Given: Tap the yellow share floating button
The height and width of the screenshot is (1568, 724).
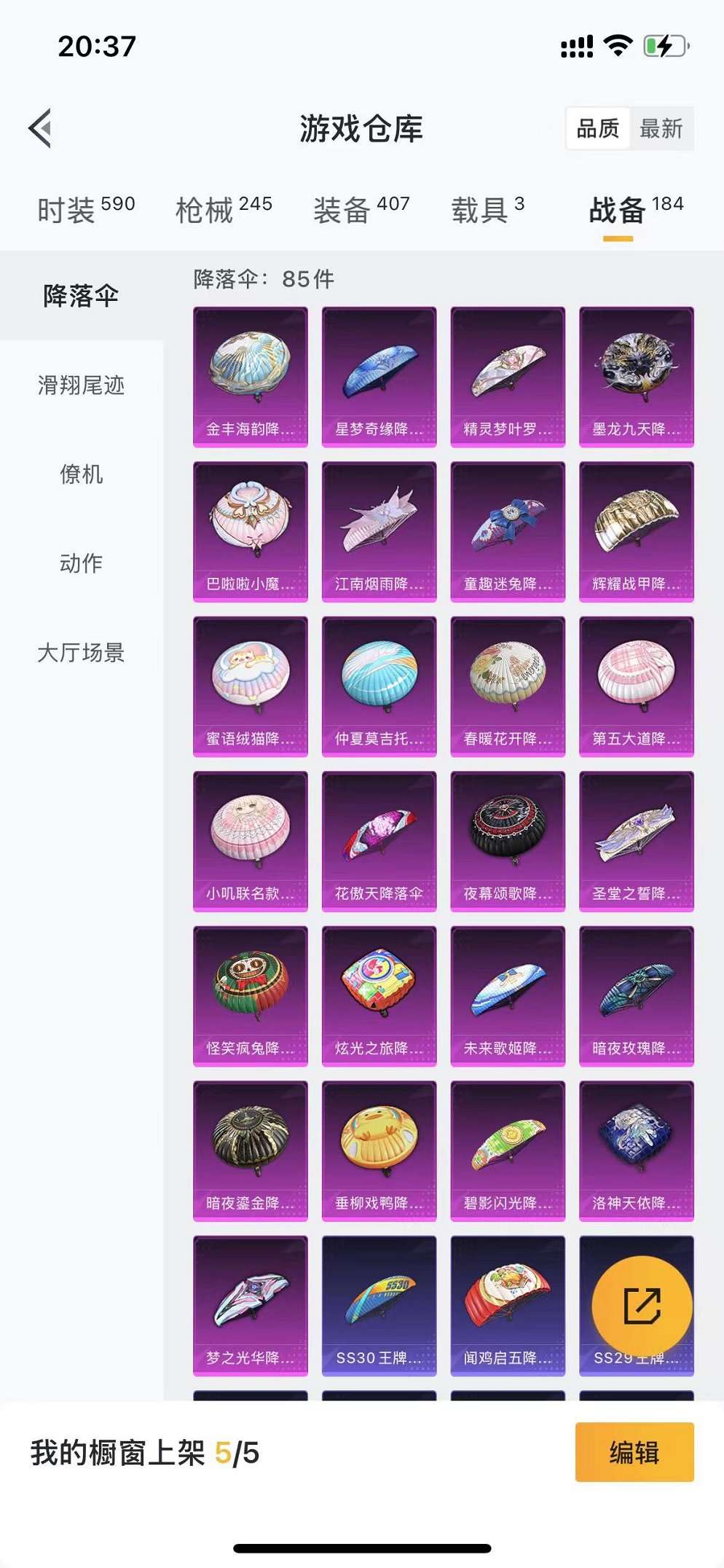Looking at the screenshot, I should 642,1305.
